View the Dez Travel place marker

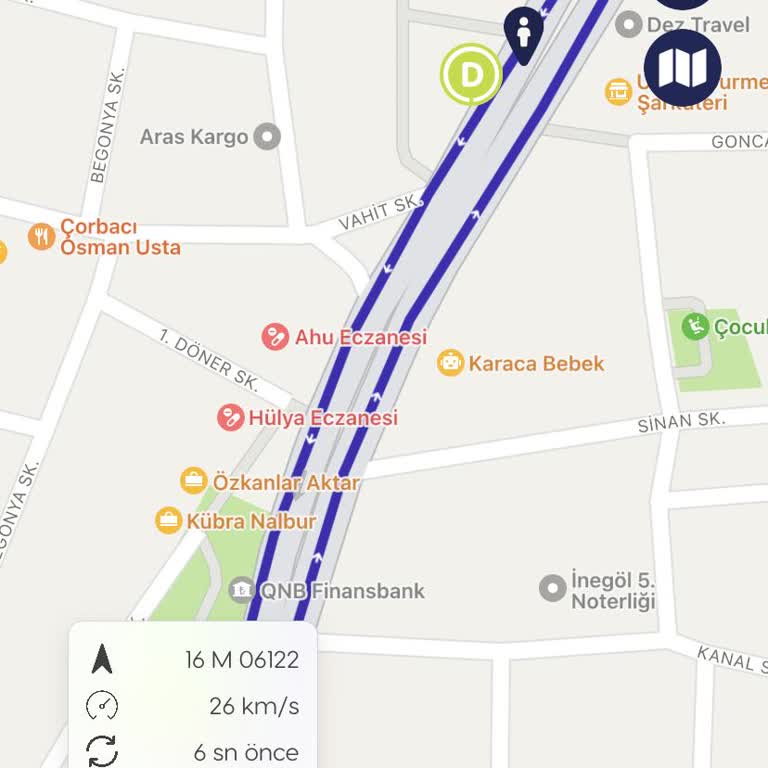[x=629, y=24]
